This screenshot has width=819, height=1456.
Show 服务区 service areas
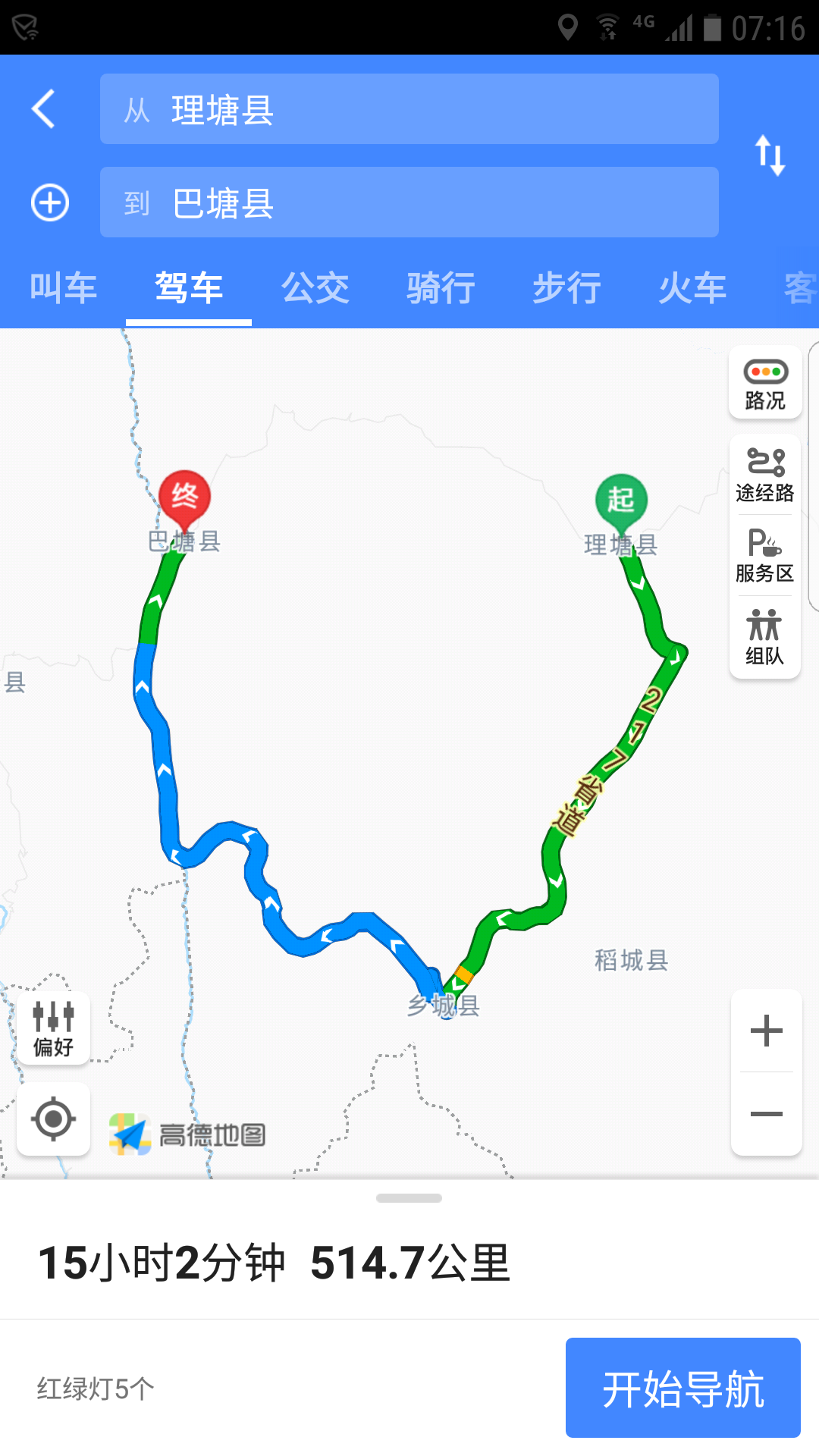tap(765, 556)
